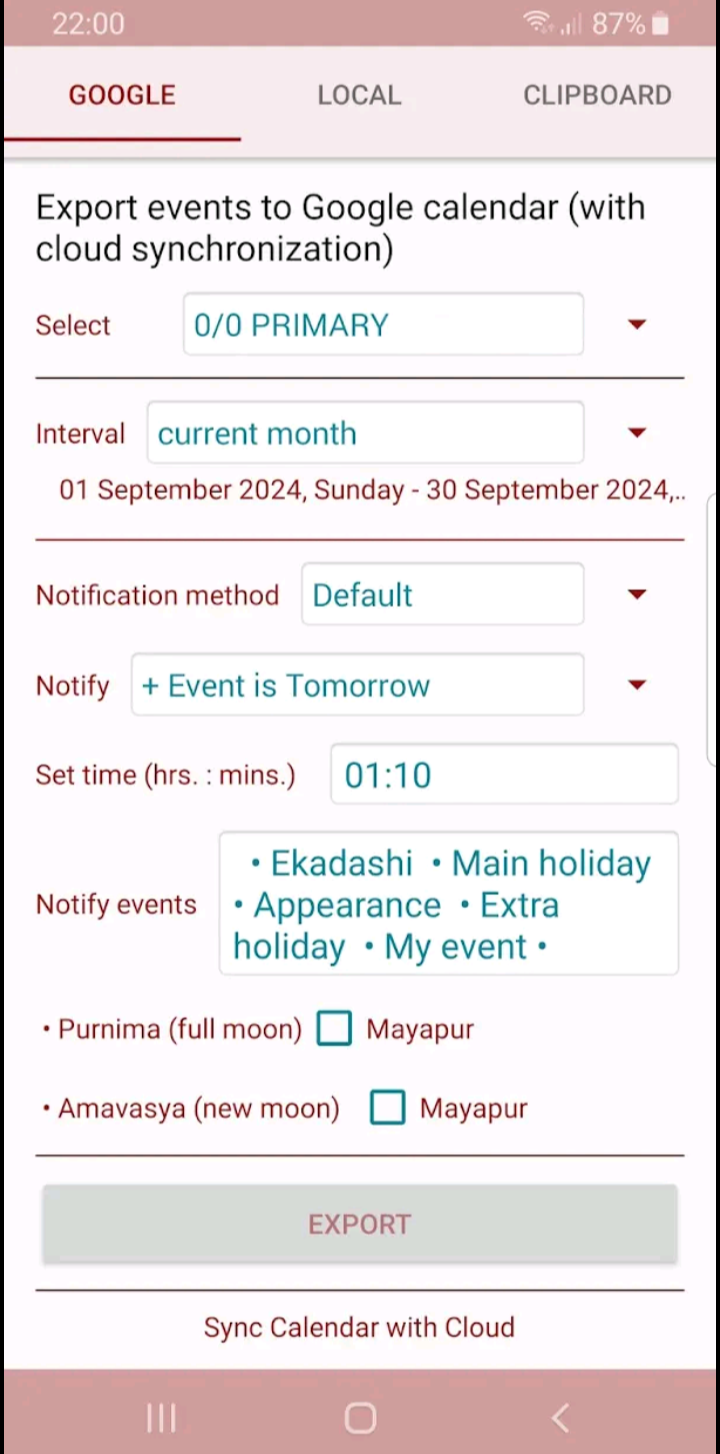Tap Sync Calendar with Cloud
The width and height of the screenshot is (720, 1454).
pyautogui.click(x=359, y=1327)
